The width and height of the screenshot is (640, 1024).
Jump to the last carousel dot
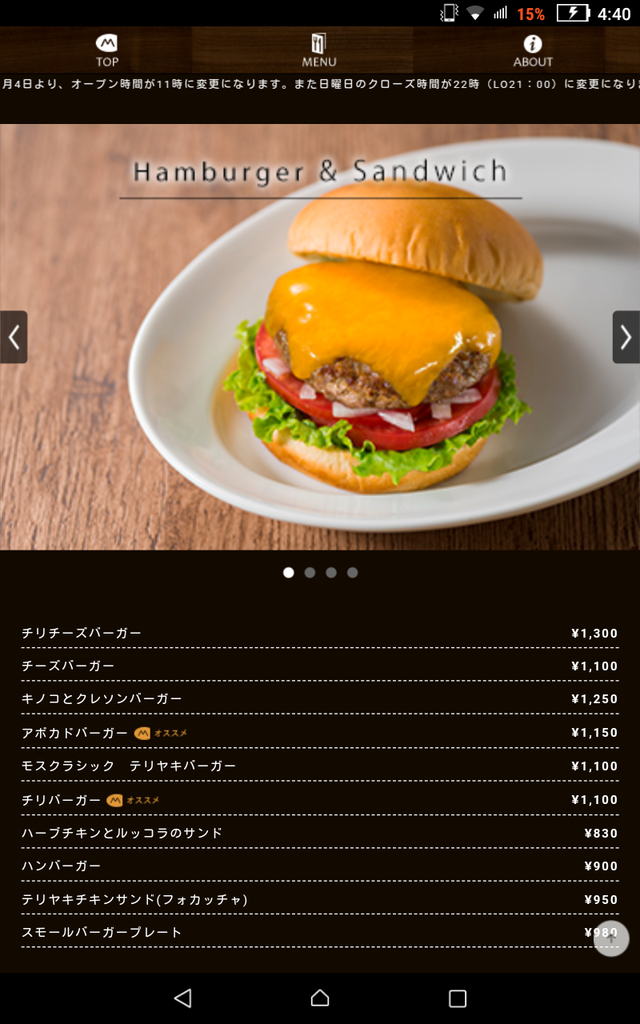pos(353,573)
